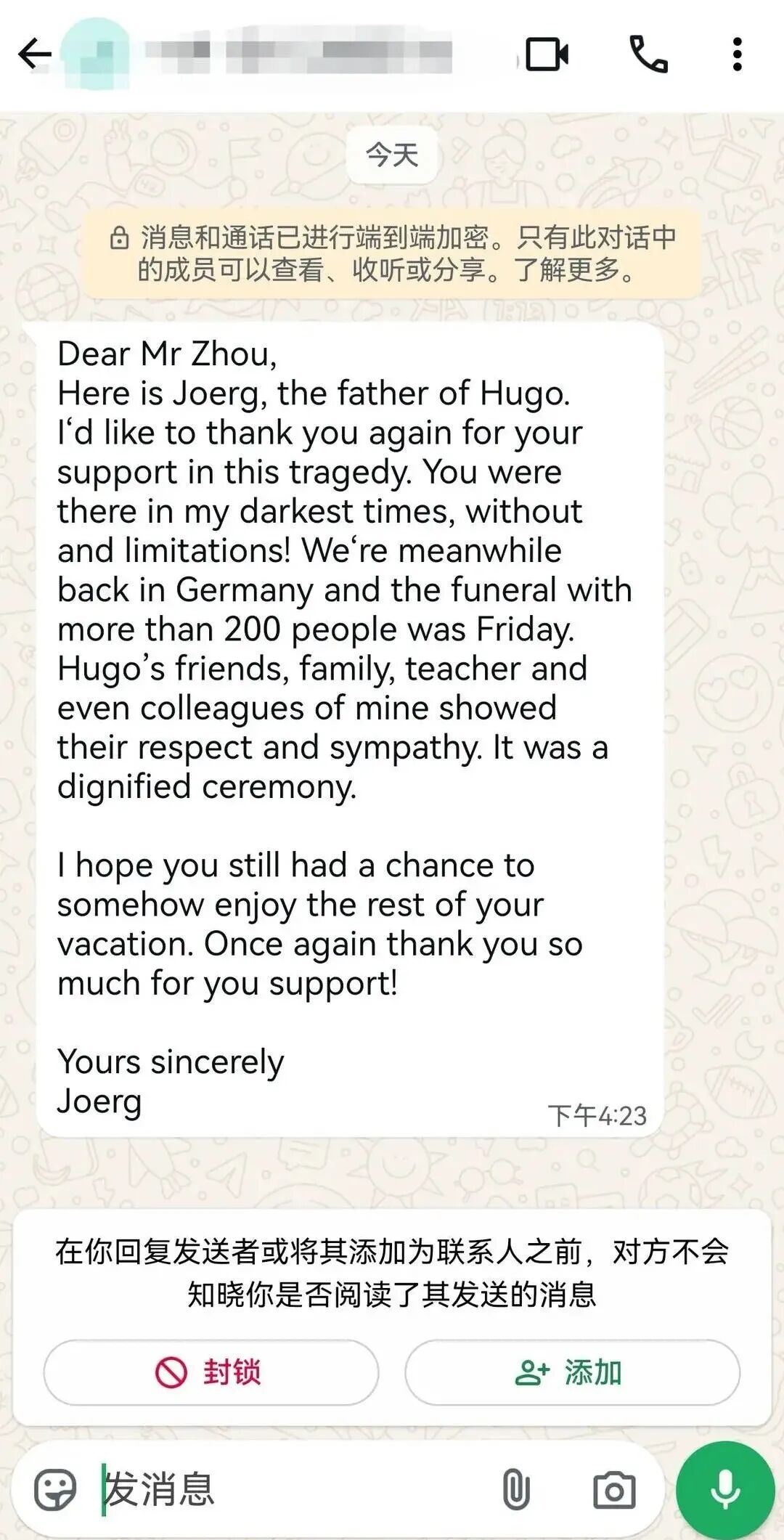Image resolution: width=784 pixels, height=1540 pixels.
Task: Add sender as contact with 添加
Action: 571,1372
